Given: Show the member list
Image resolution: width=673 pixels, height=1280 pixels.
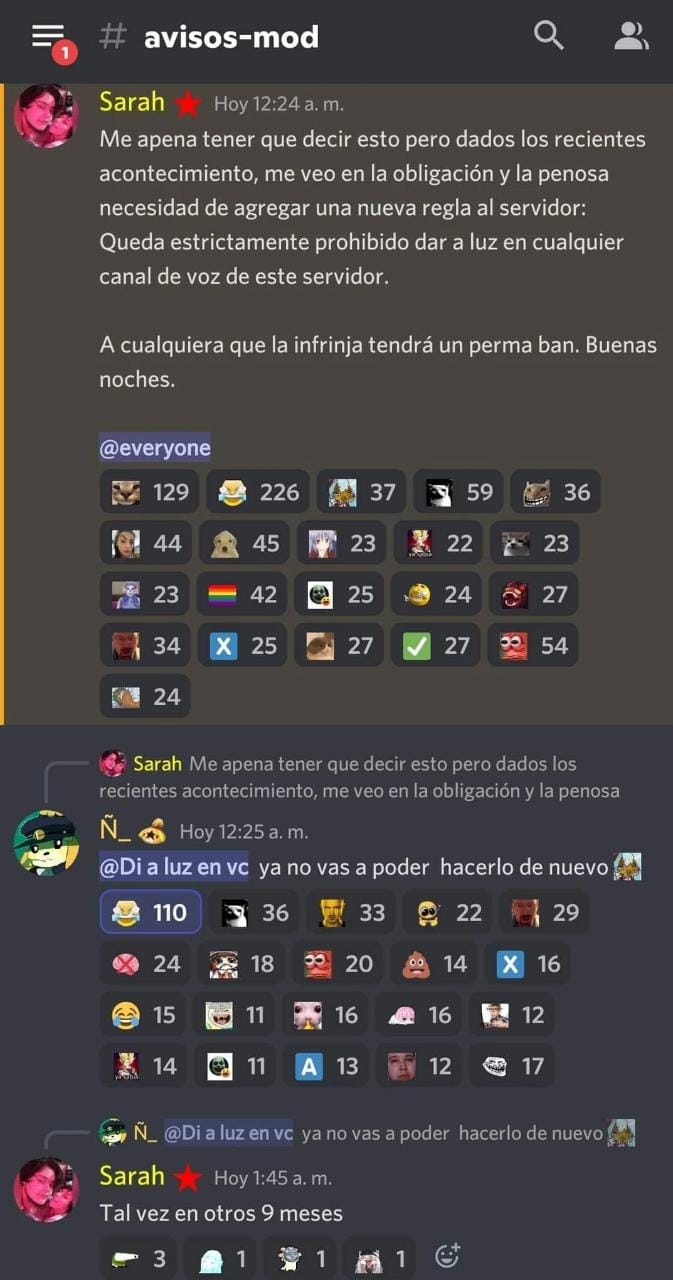Looking at the screenshot, I should click(630, 36).
